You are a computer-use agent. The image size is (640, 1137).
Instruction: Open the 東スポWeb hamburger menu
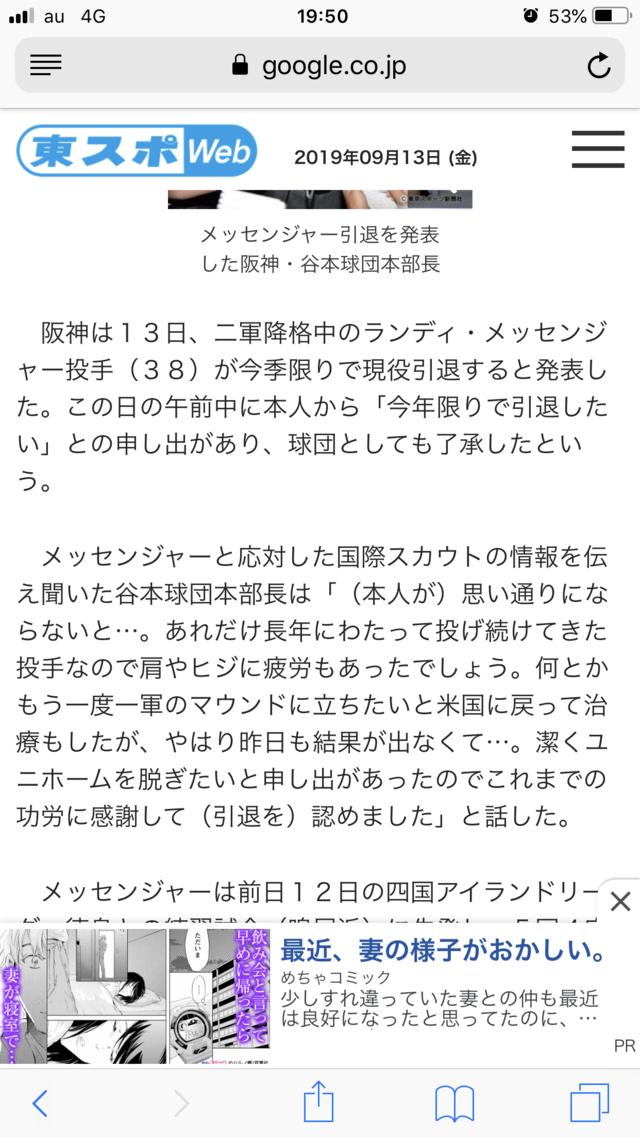[597, 150]
